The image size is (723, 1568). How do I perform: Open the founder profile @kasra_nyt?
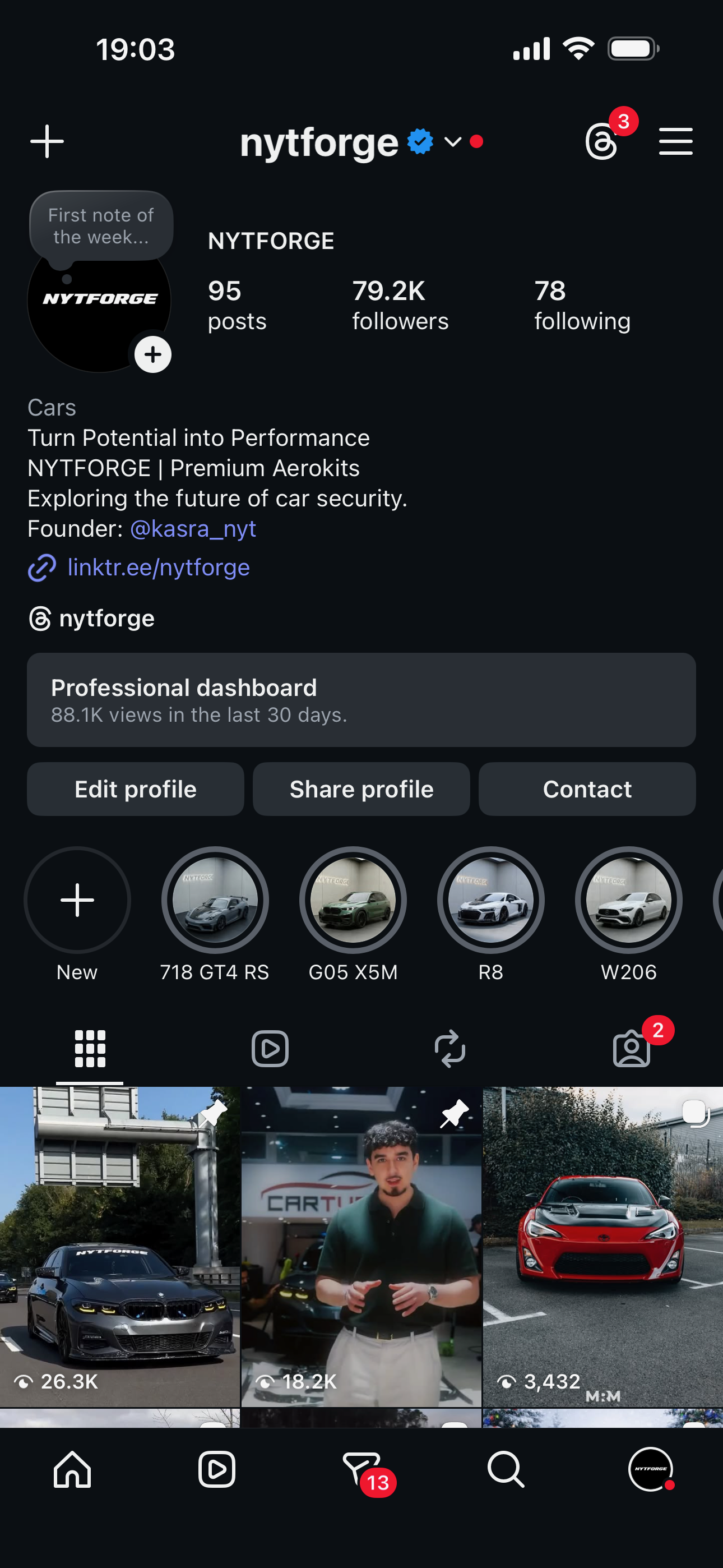[193, 528]
